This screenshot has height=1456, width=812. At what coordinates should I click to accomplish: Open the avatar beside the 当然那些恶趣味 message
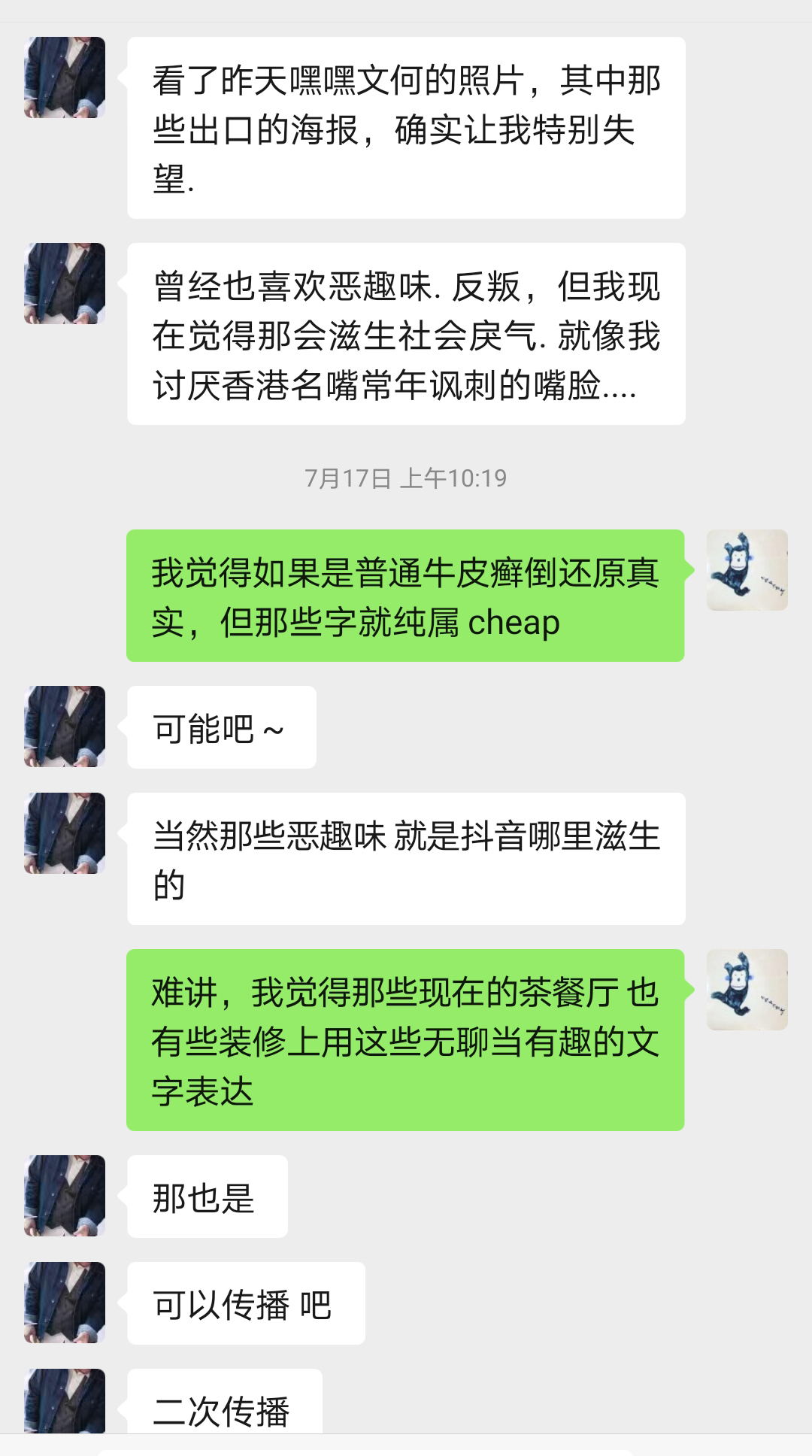click(x=65, y=833)
